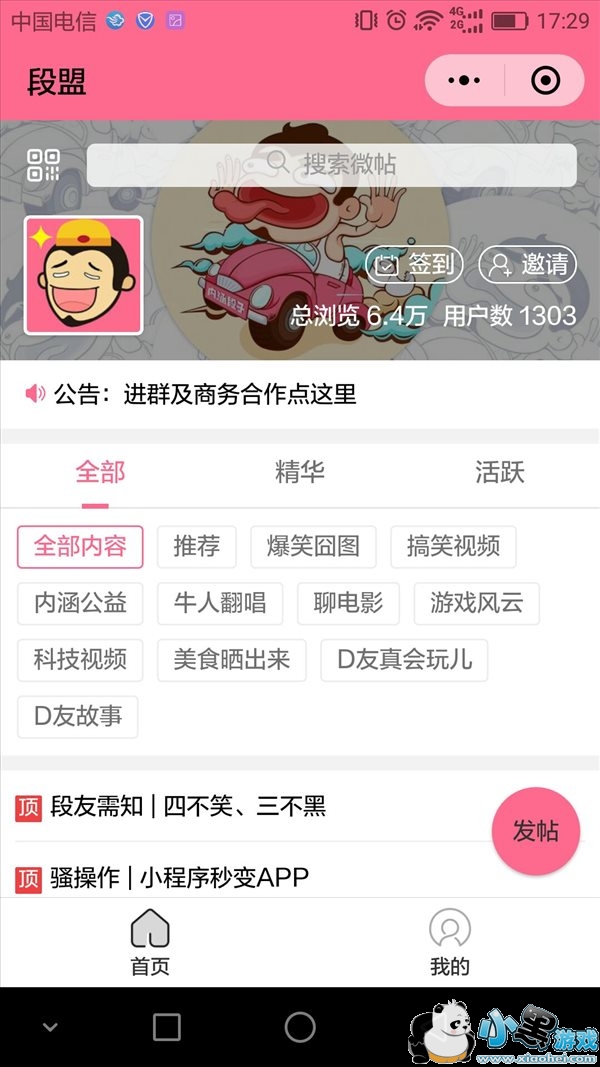Switch to the 活跃 tab
Image resolution: width=600 pixels, height=1067 pixels.
(x=500, y=472)
